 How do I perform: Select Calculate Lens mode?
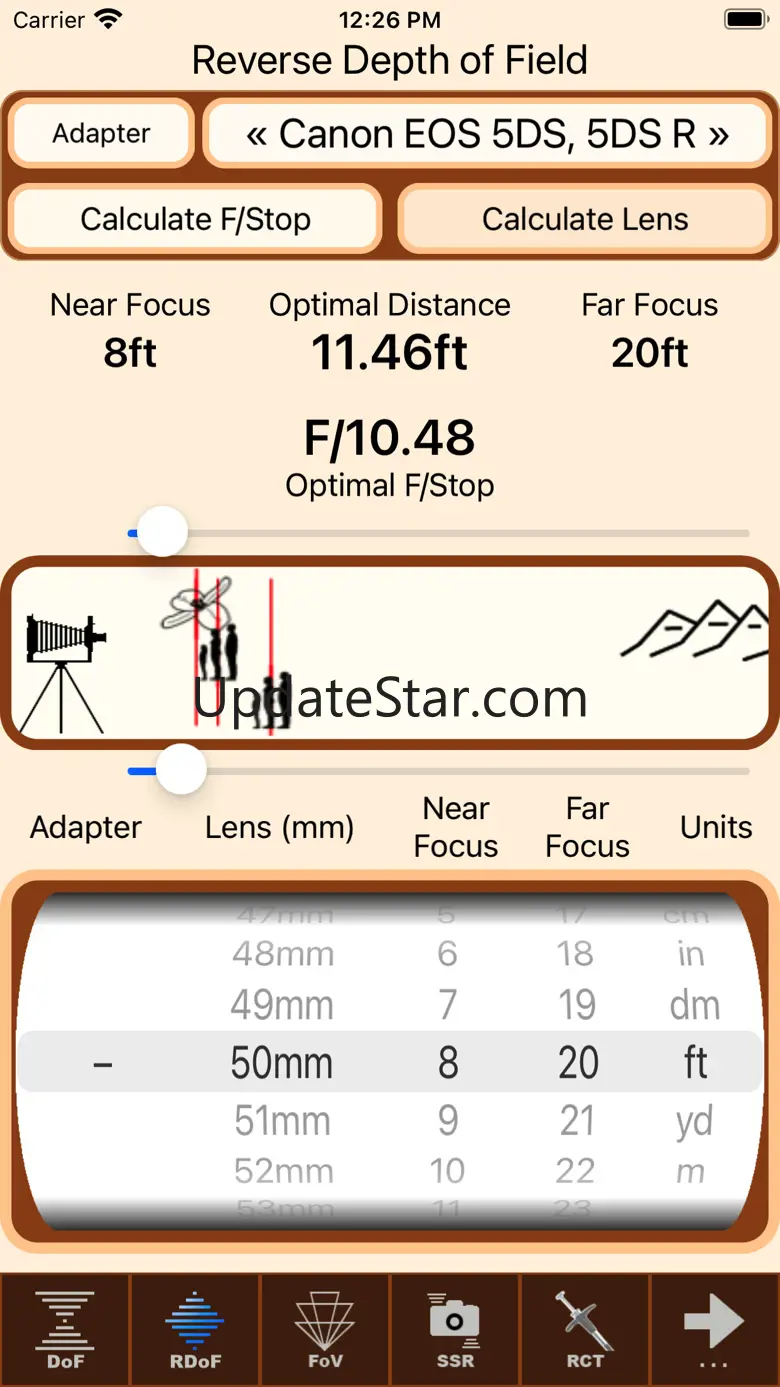click(x=585, y=219)
